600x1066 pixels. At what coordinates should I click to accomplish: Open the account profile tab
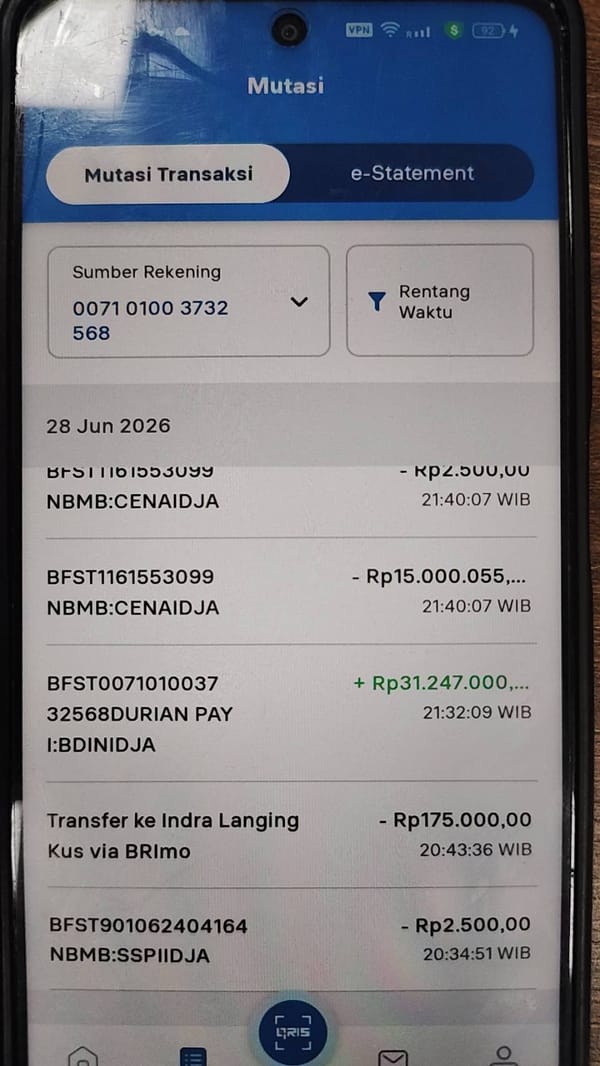click(x=504, y=1056)
